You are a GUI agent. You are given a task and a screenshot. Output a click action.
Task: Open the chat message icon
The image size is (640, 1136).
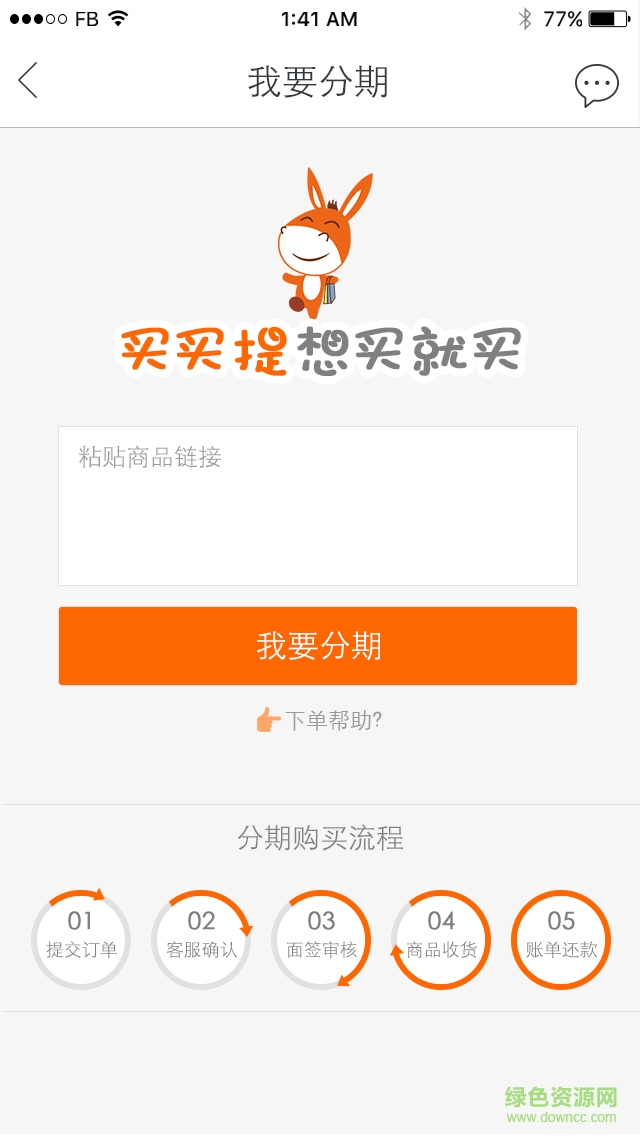pyautogui.click(x=596, y=85)
